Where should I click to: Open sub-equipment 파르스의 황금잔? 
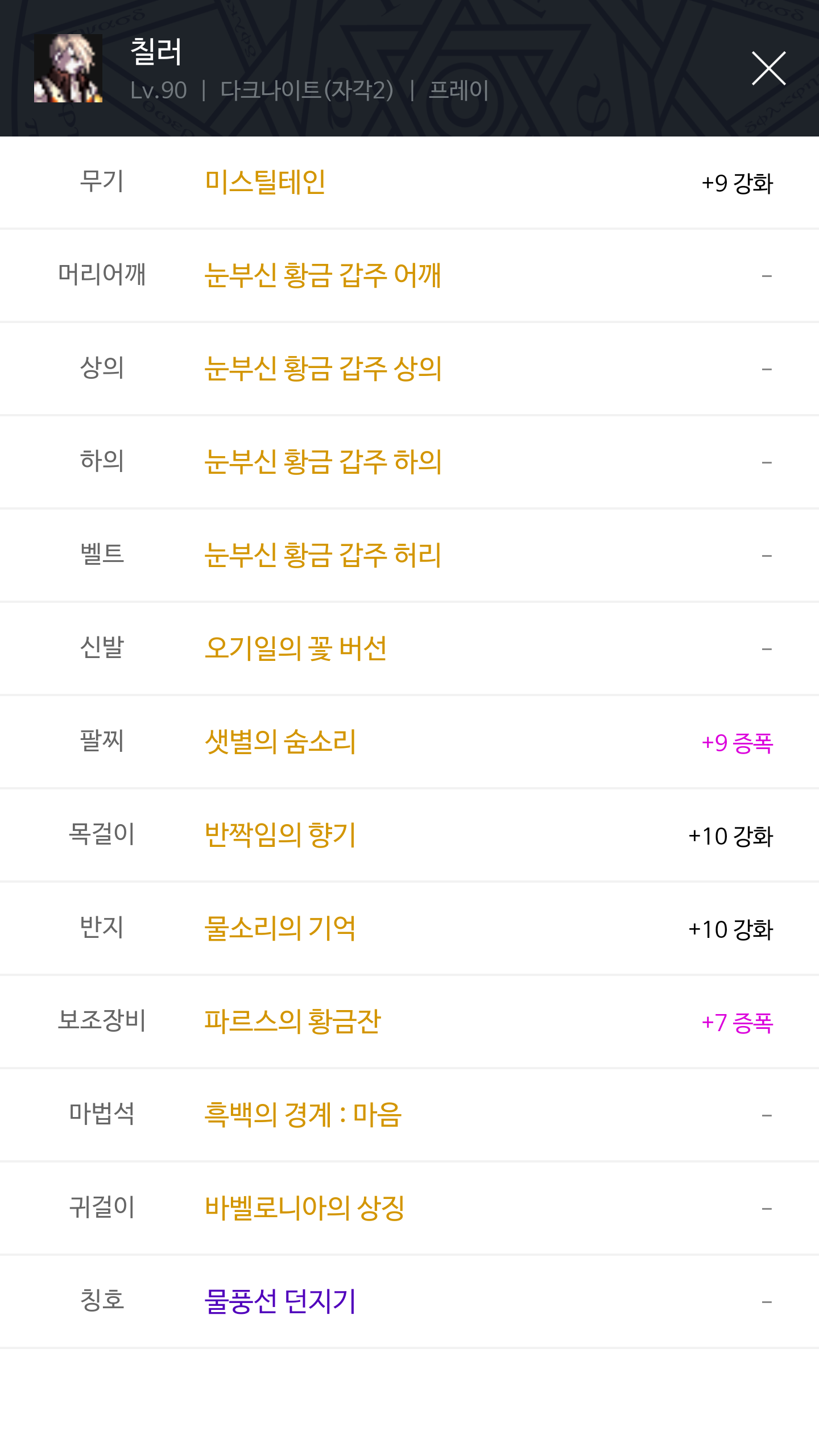(293, 1022)
